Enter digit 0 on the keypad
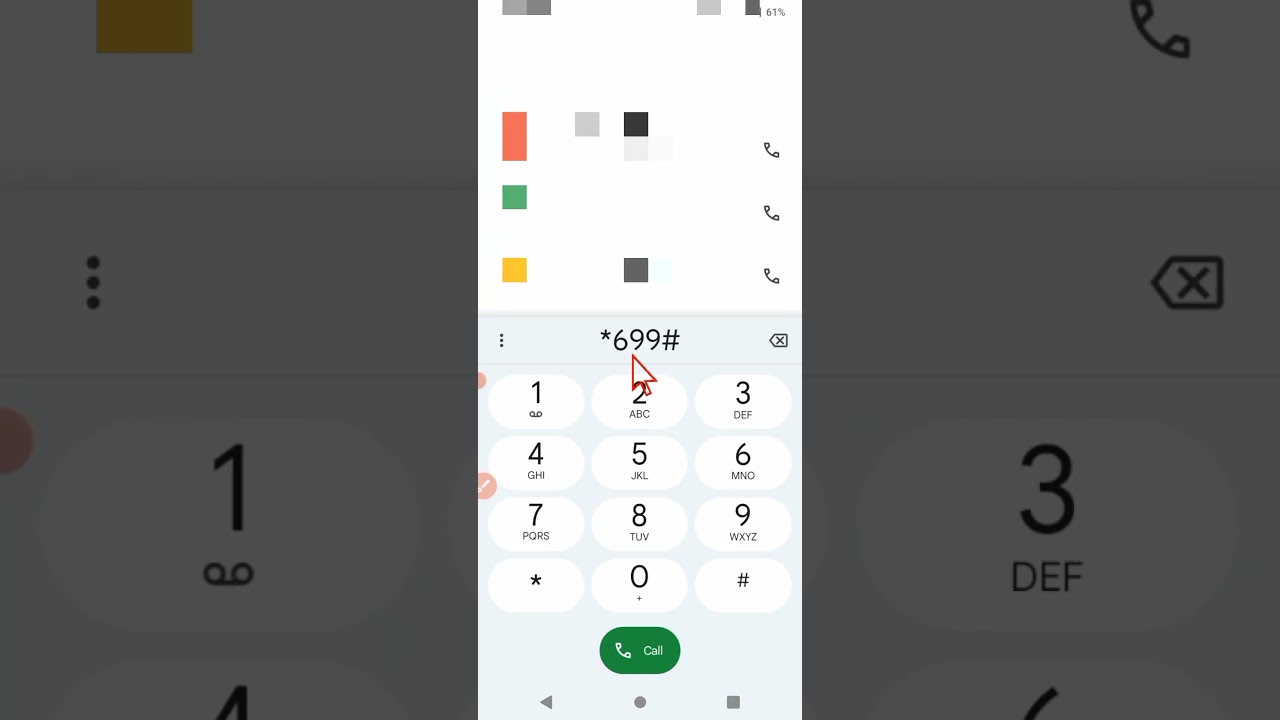Screen dimensions: 1280x720 (639, 584)
